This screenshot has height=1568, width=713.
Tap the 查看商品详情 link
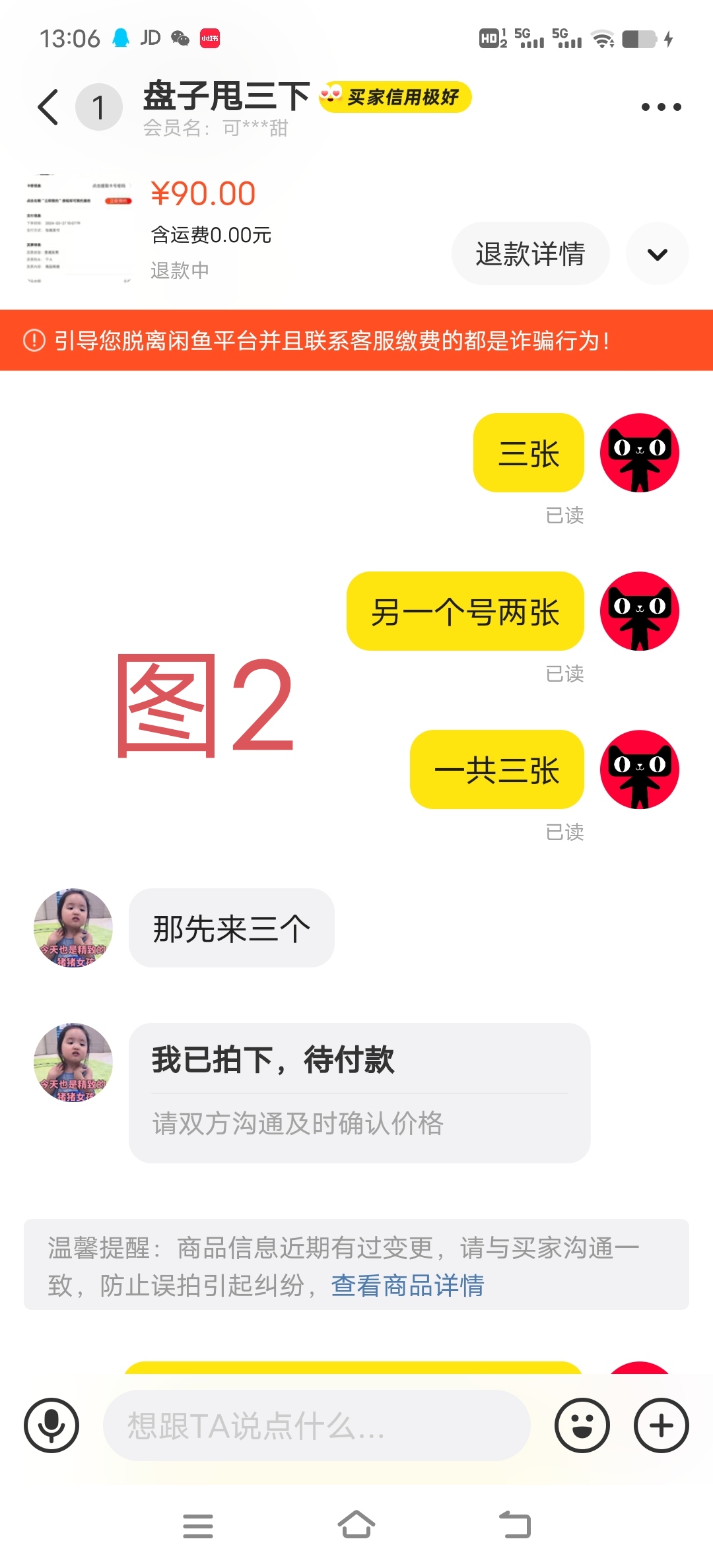[407, 1286]
